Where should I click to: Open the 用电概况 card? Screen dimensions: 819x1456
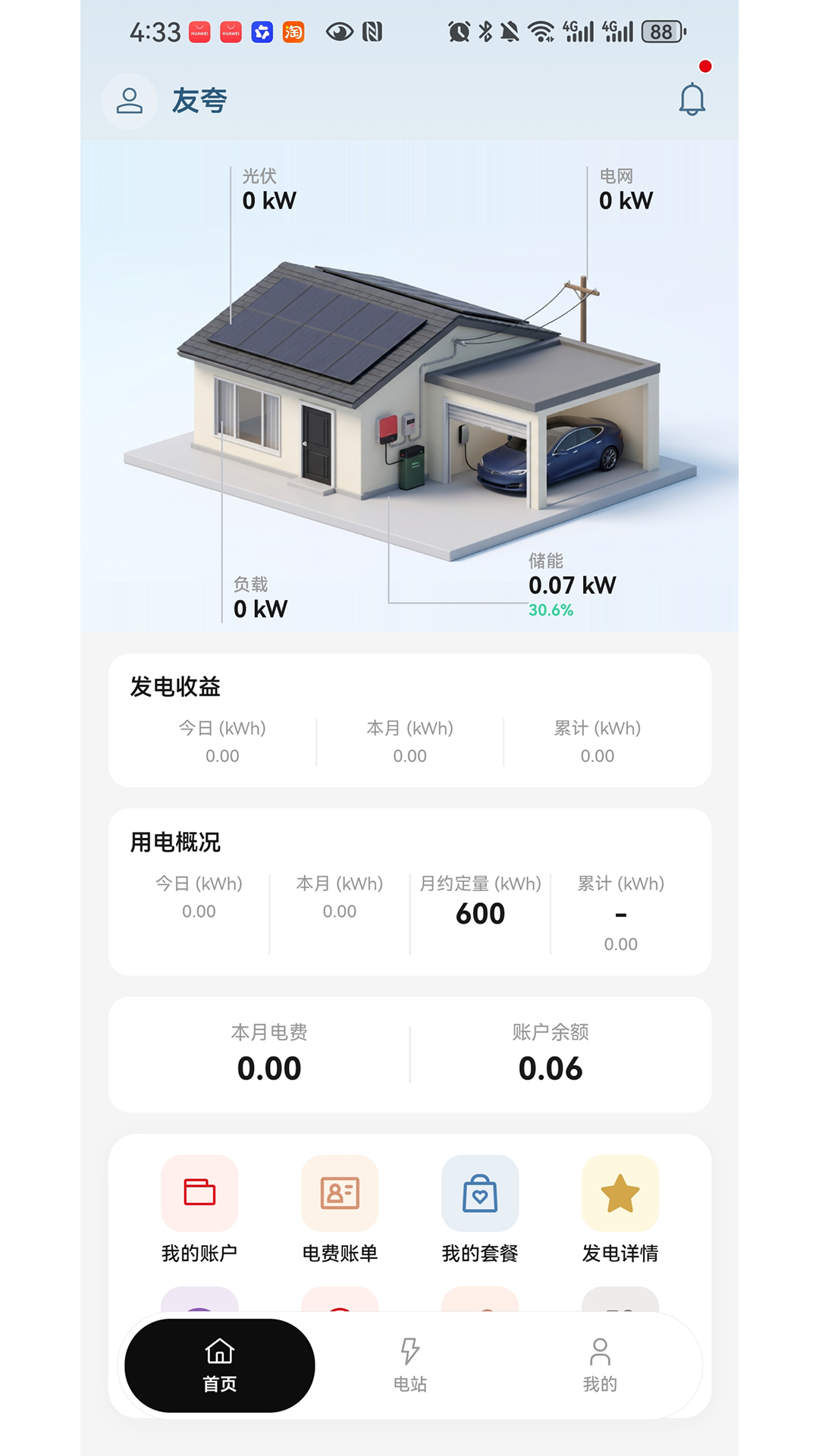409,892
